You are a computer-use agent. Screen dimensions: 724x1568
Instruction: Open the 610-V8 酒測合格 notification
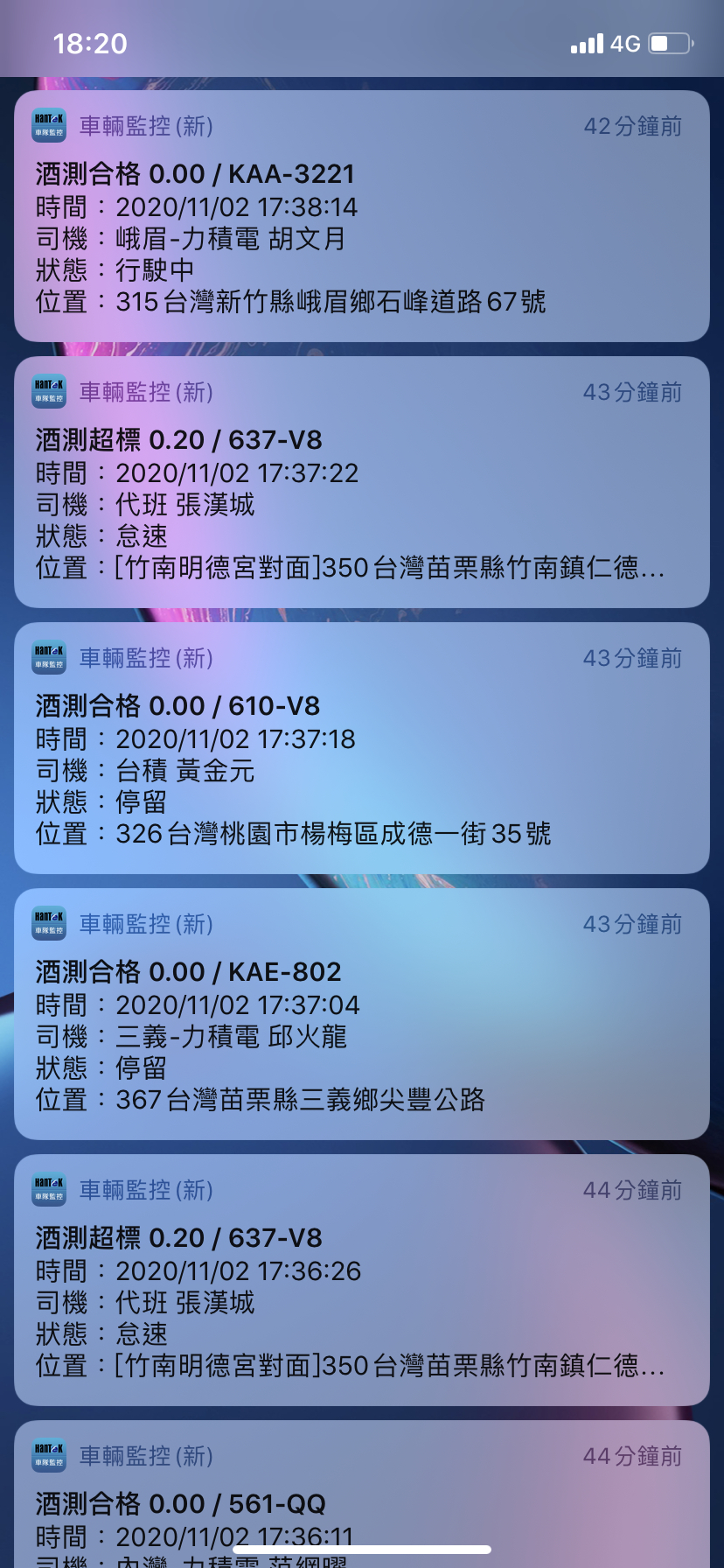tap(361, 748)
